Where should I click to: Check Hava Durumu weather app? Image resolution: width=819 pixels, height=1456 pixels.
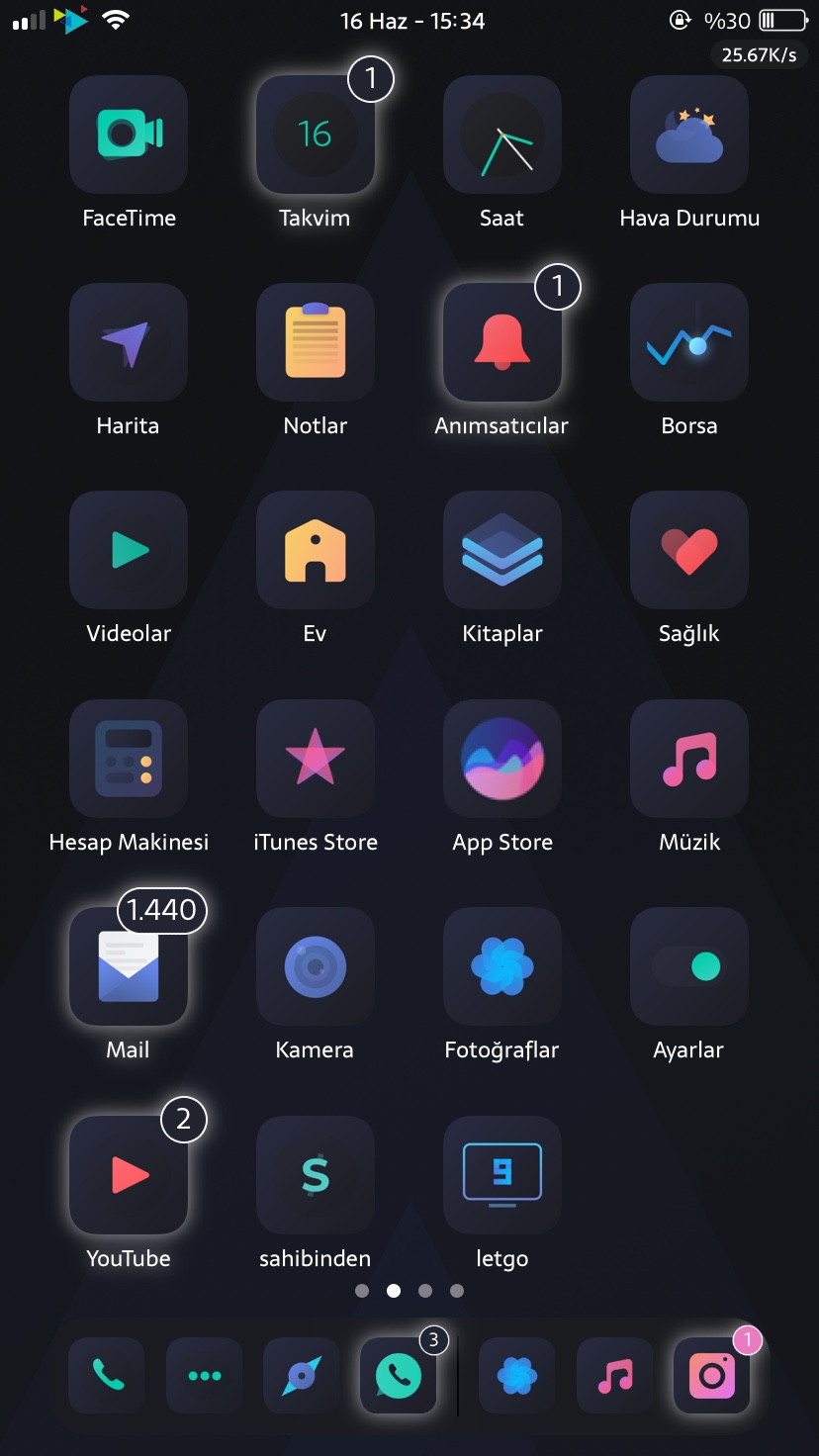(689, 135)
